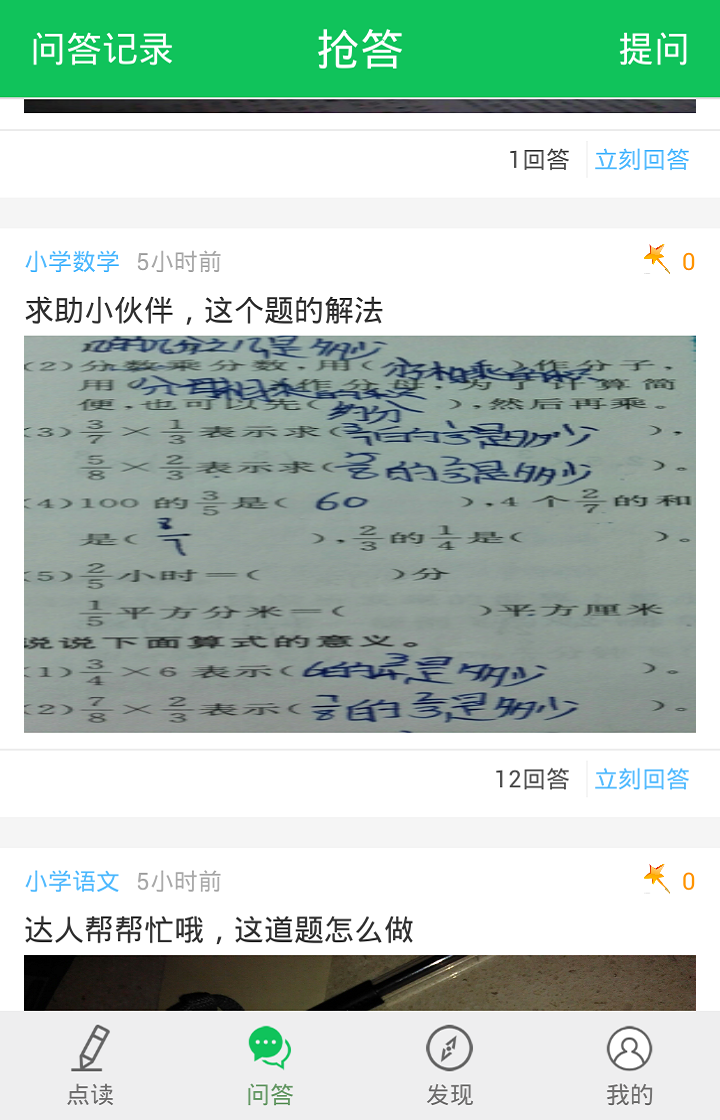720x1120 pixels.
Task: Open the 小学数学 category link
Action: 72,261
